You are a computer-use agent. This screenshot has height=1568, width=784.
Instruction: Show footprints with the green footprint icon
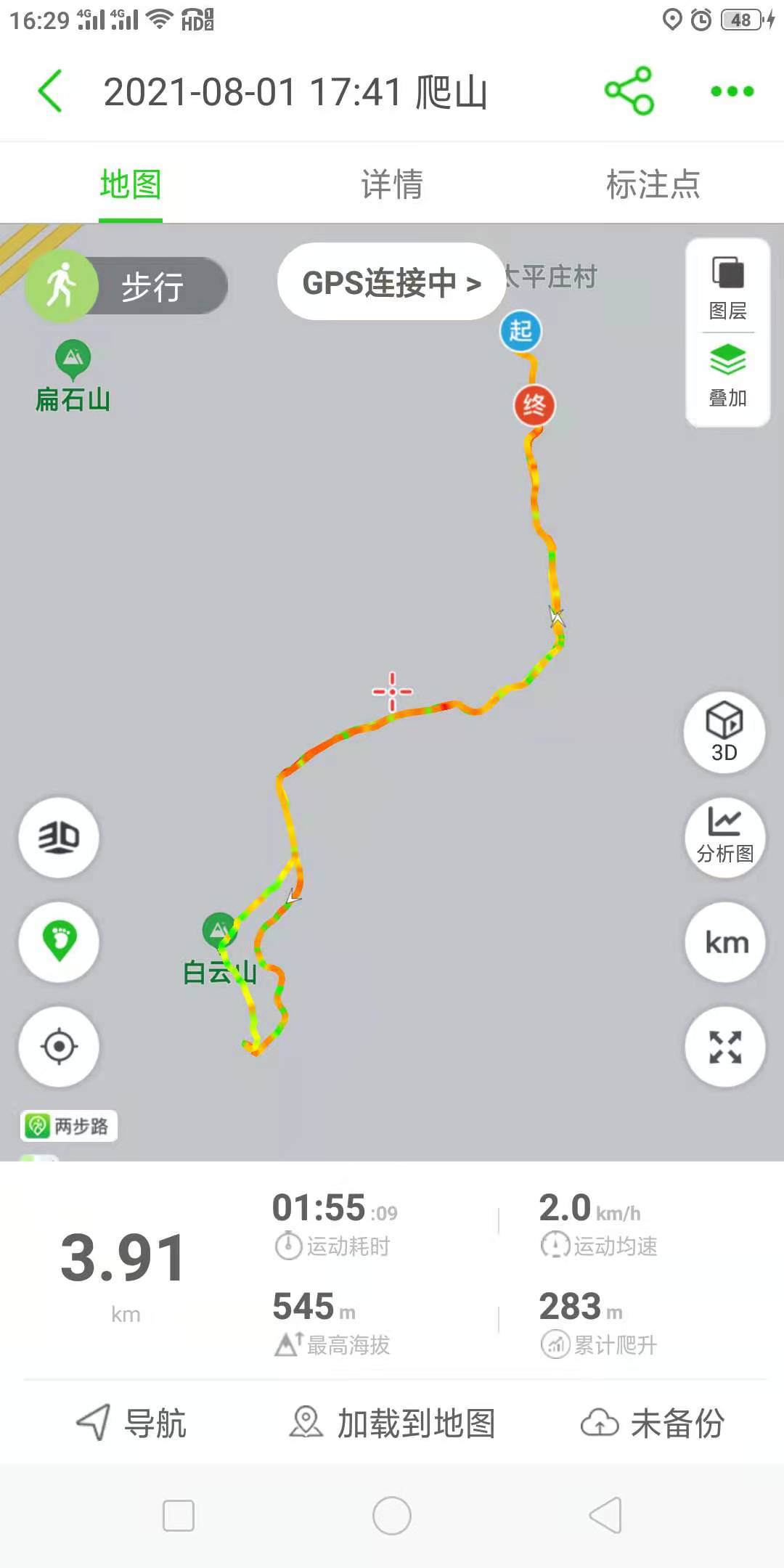58,942
